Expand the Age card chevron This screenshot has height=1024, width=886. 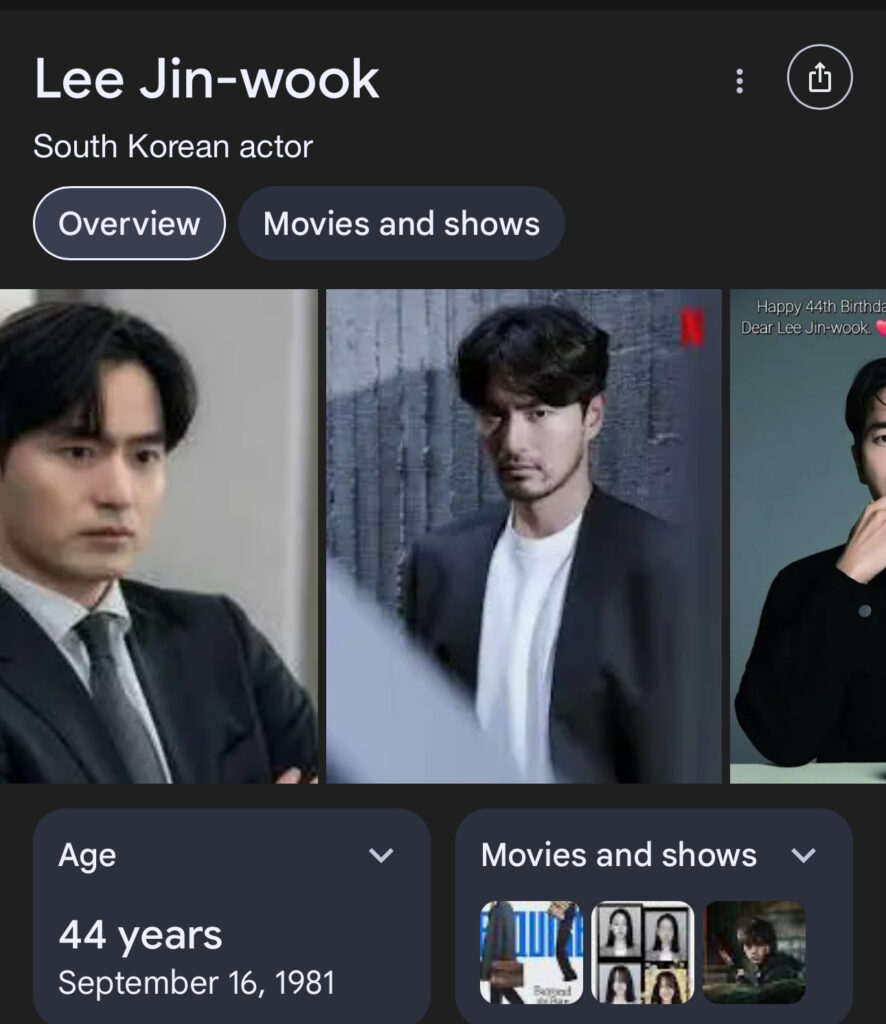pyautogui.click(x=381, y=855)
